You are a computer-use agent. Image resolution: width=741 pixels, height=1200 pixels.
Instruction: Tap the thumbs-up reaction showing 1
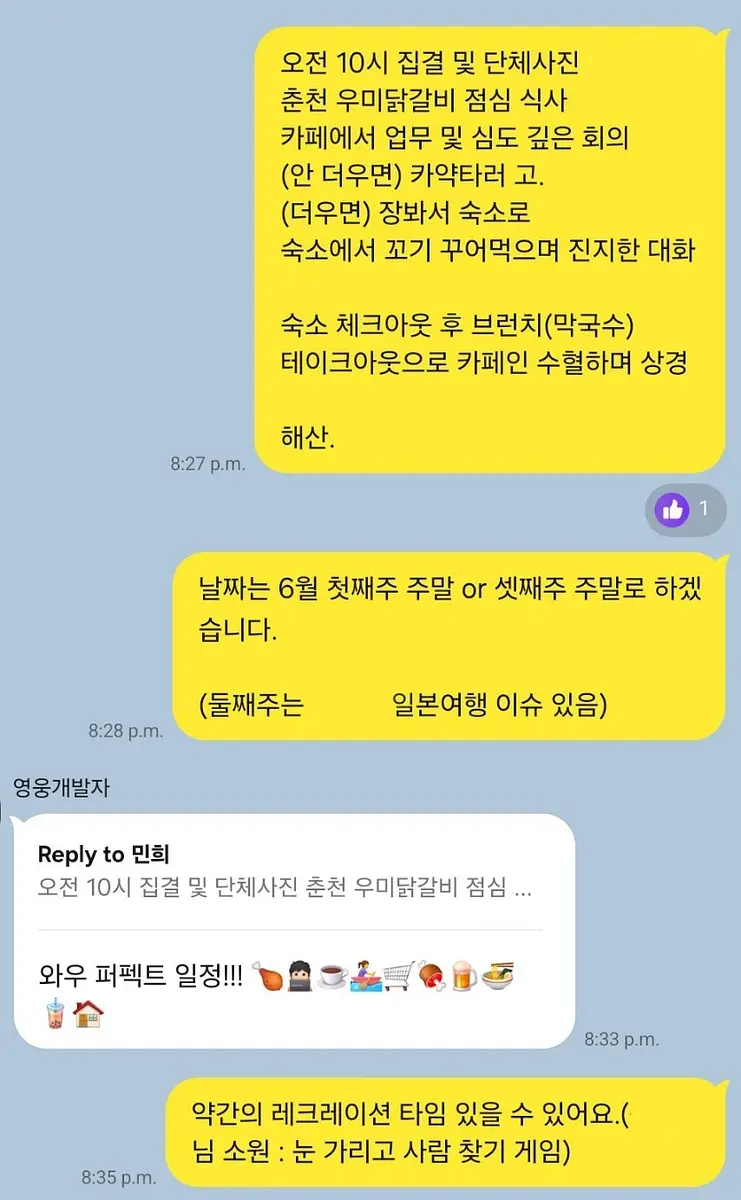tap(685, 510)
